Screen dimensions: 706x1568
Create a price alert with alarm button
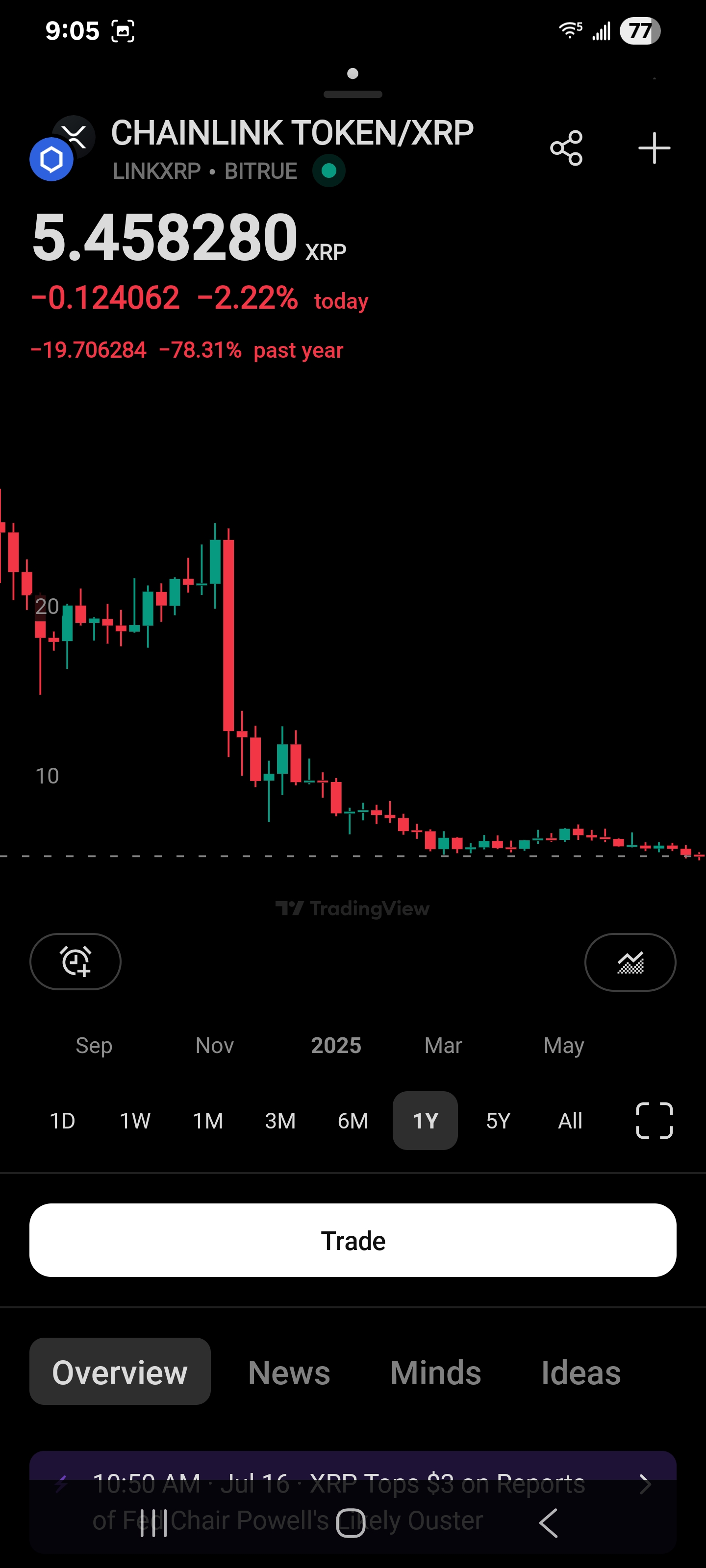[x=76, y=962]
